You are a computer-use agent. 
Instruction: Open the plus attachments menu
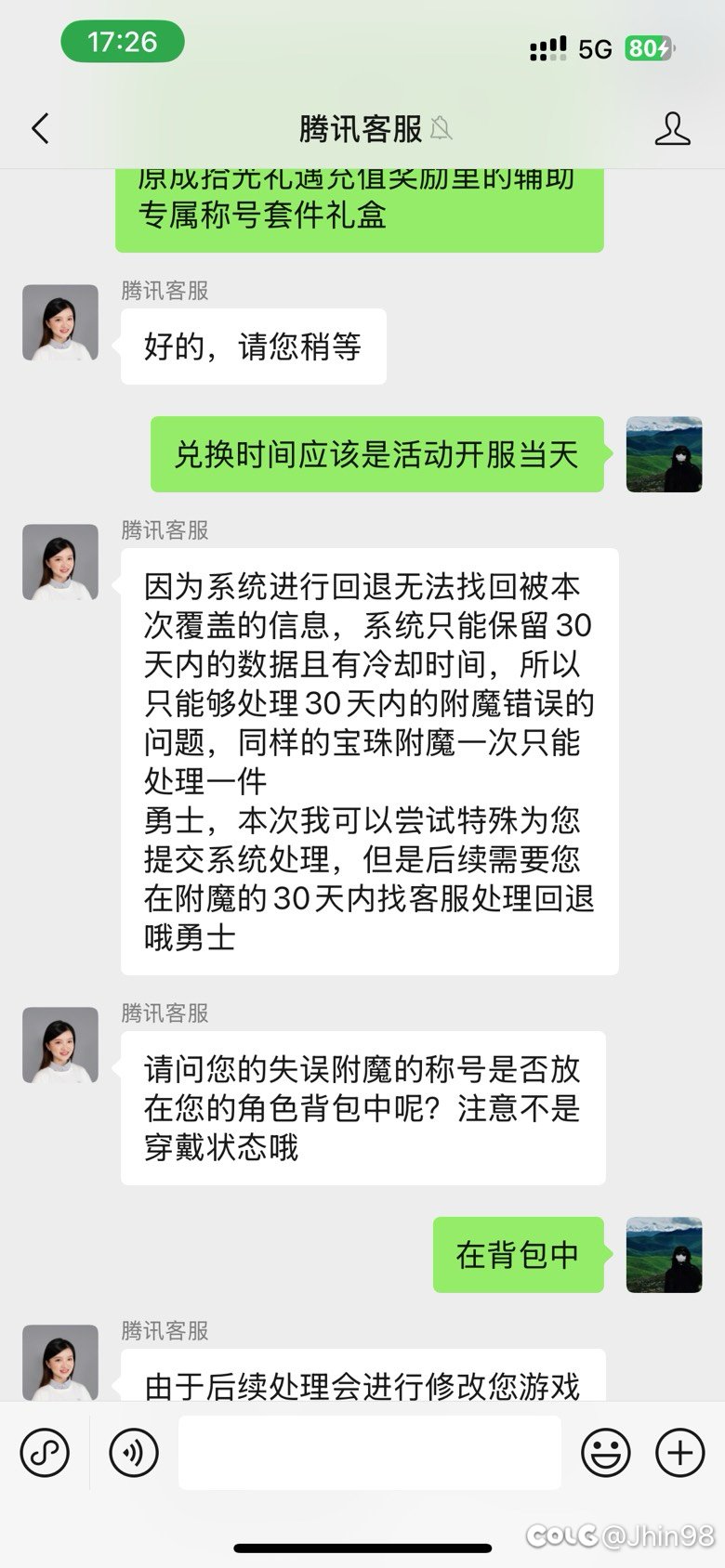pyautogui.click(x=680, y=1452)
